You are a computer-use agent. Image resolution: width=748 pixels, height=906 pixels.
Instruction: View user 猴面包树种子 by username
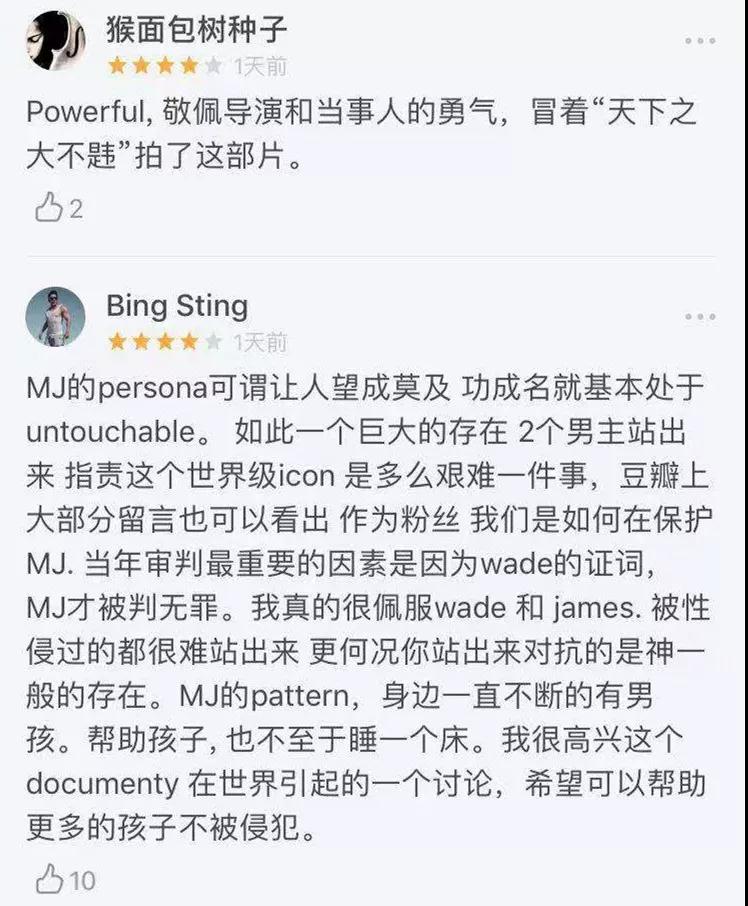point(197,29)
